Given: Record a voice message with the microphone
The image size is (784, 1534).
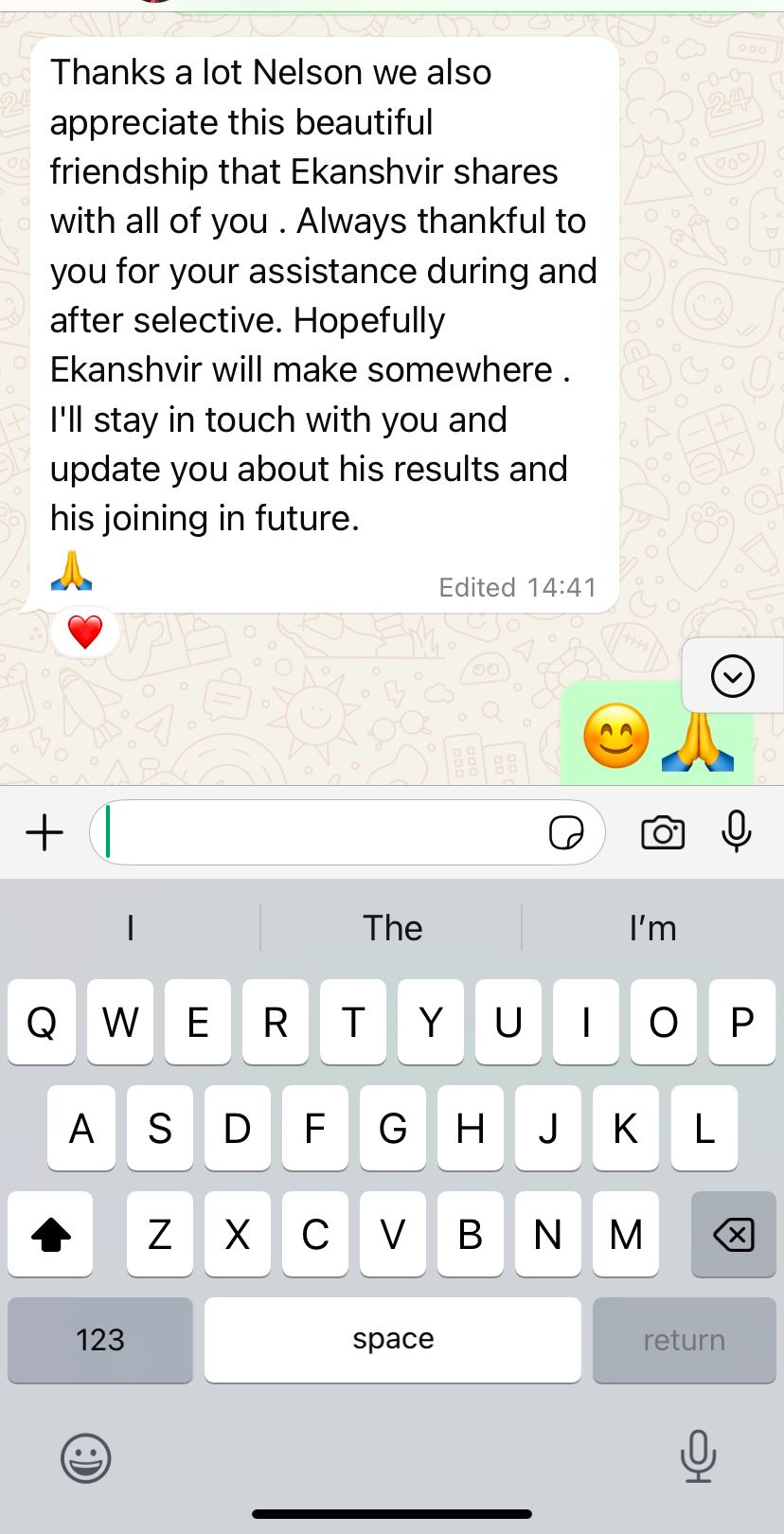Looking at the screenshot, I should click(737, 833).
